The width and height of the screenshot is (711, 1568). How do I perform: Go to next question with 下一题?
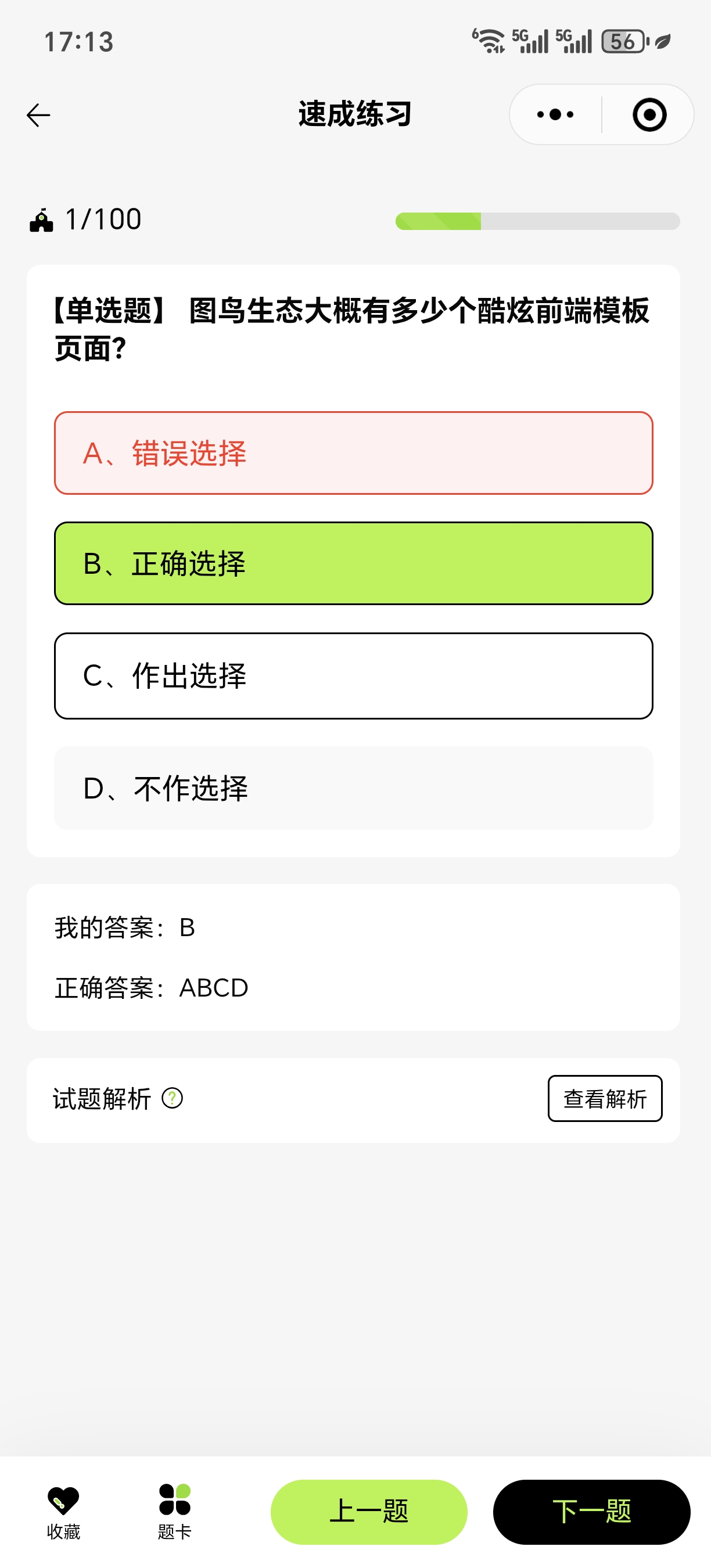pos(592,1512)
